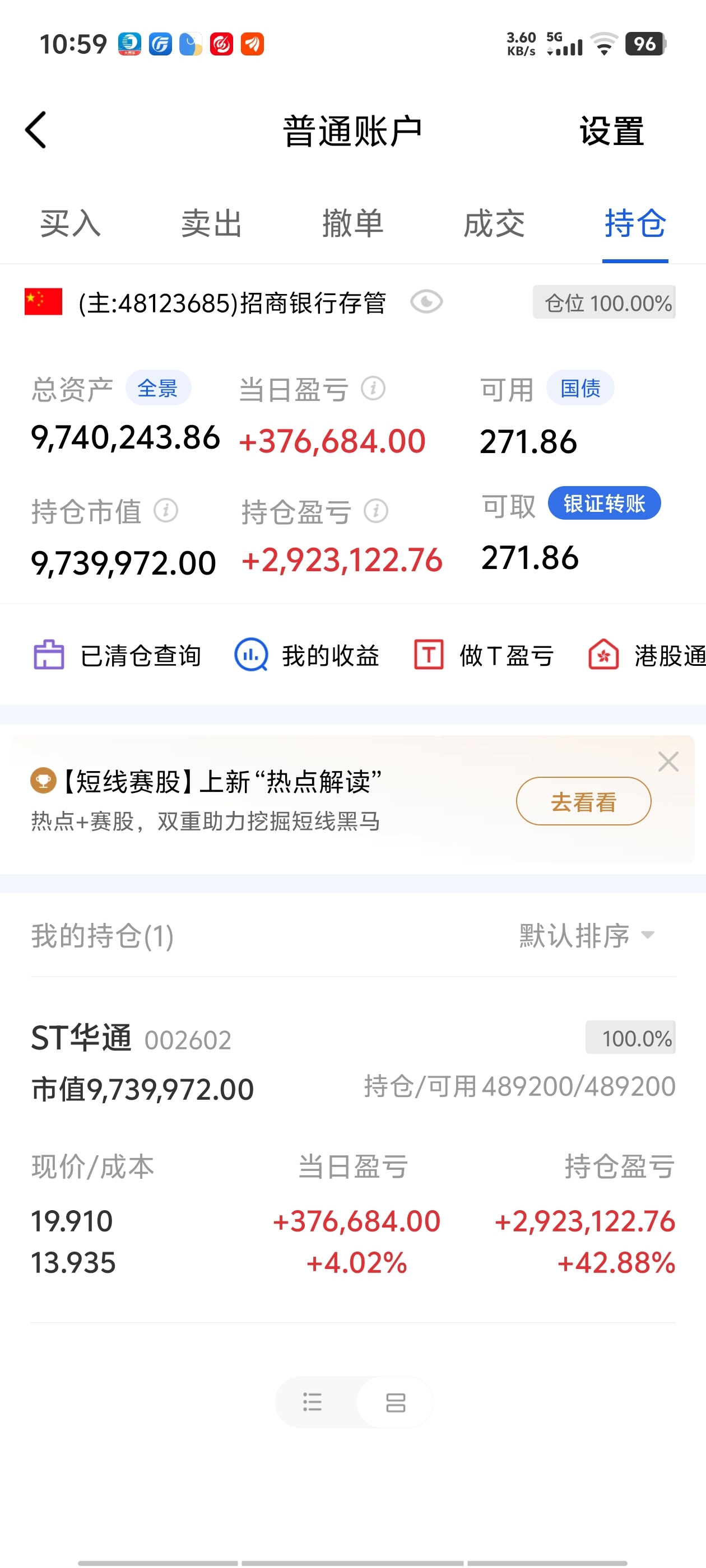
Task: Open the 全景 asset overview chip
Action: tap(158, 388)
